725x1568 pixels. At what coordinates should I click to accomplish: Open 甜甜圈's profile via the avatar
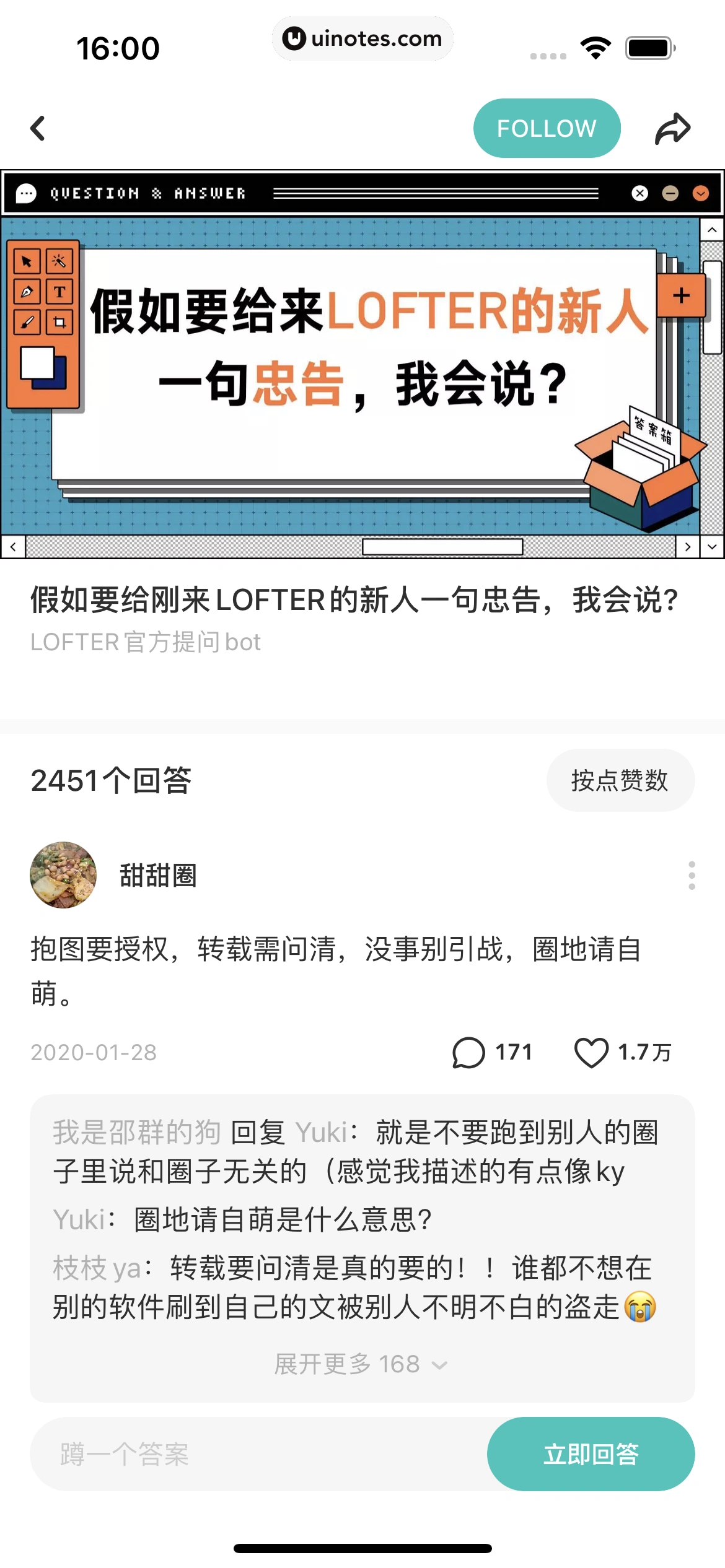coord(63,875)
